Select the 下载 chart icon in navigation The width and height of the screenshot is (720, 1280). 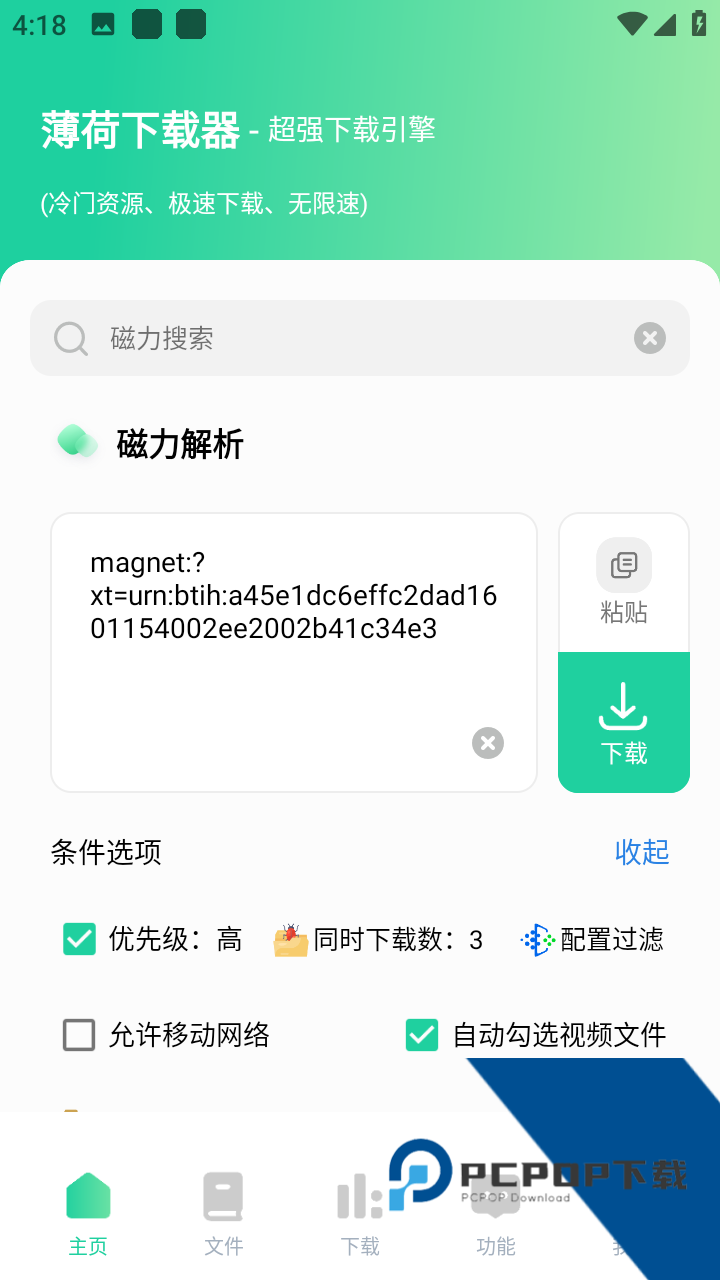pyautogui.click(x=359, y=1195)
